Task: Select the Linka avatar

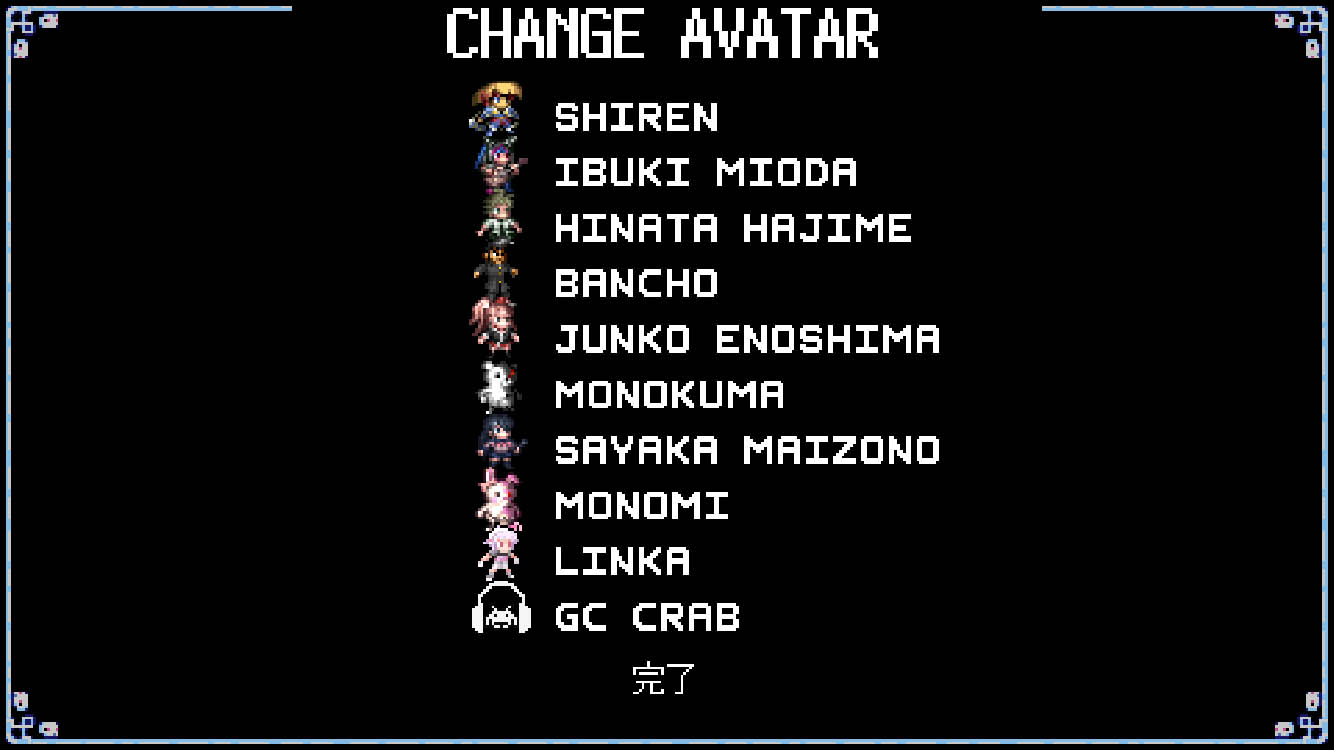Action: (x=622, y=561)
